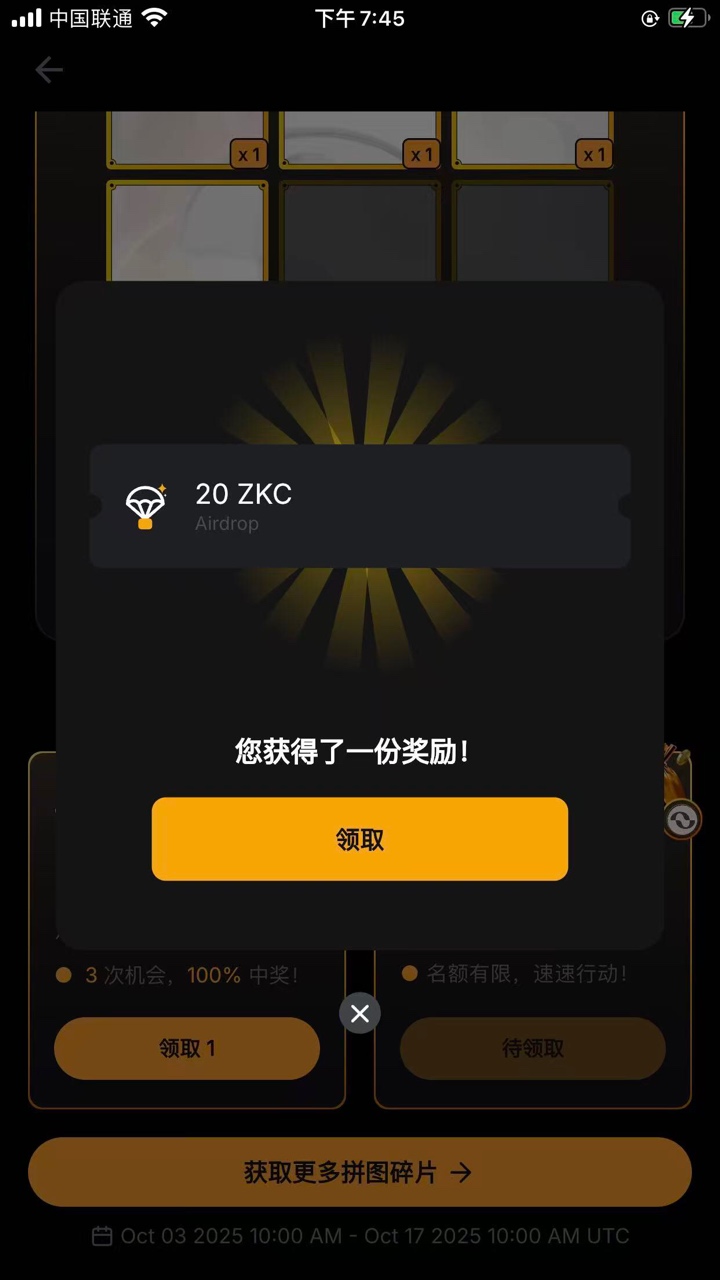Go back with the arrow icon
This screenshot has height=1280, width=720.
click(49, 69)
